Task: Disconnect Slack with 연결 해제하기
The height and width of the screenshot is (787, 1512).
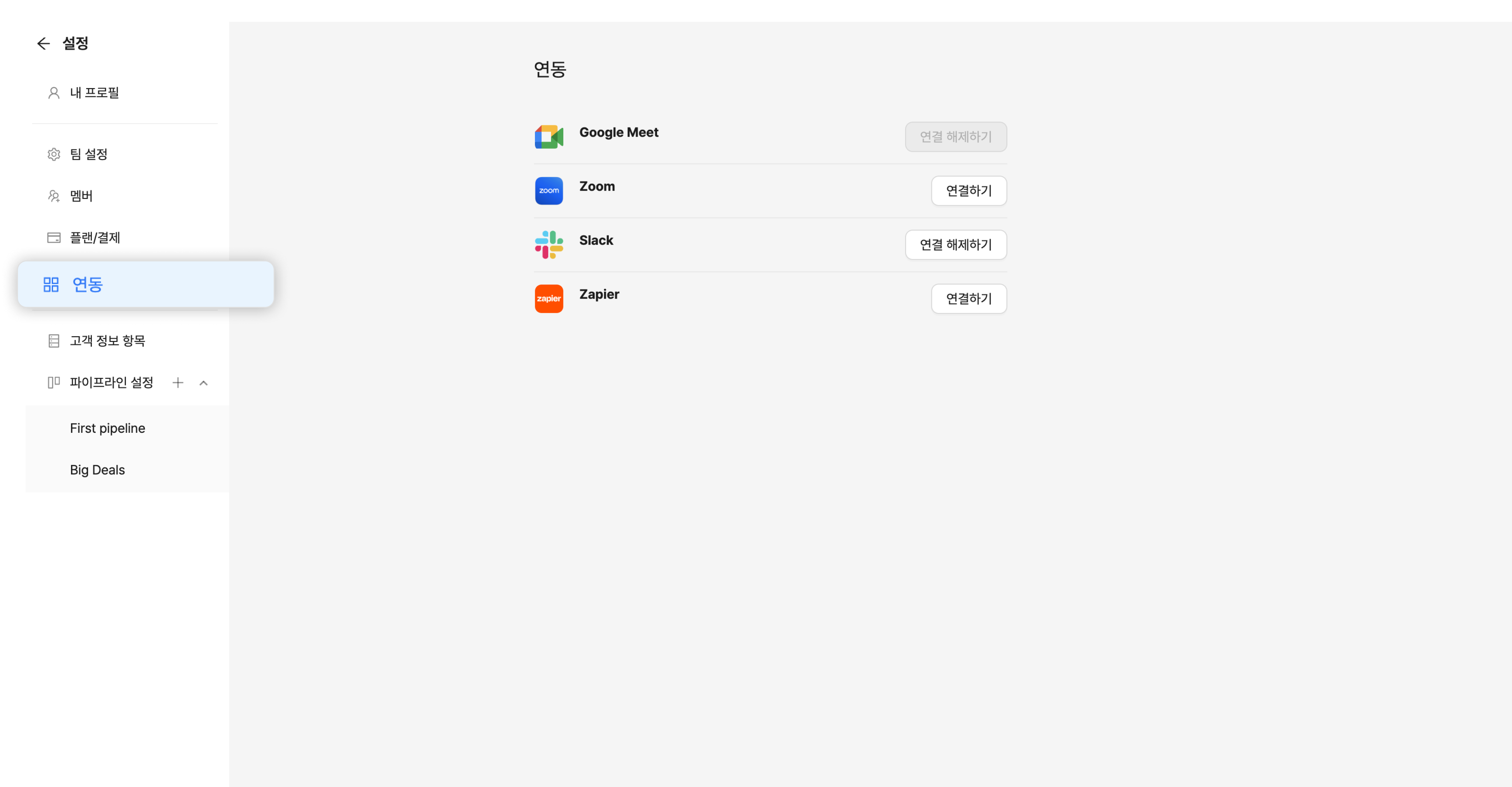Action: pyautogui.click(x=955, y=245)
